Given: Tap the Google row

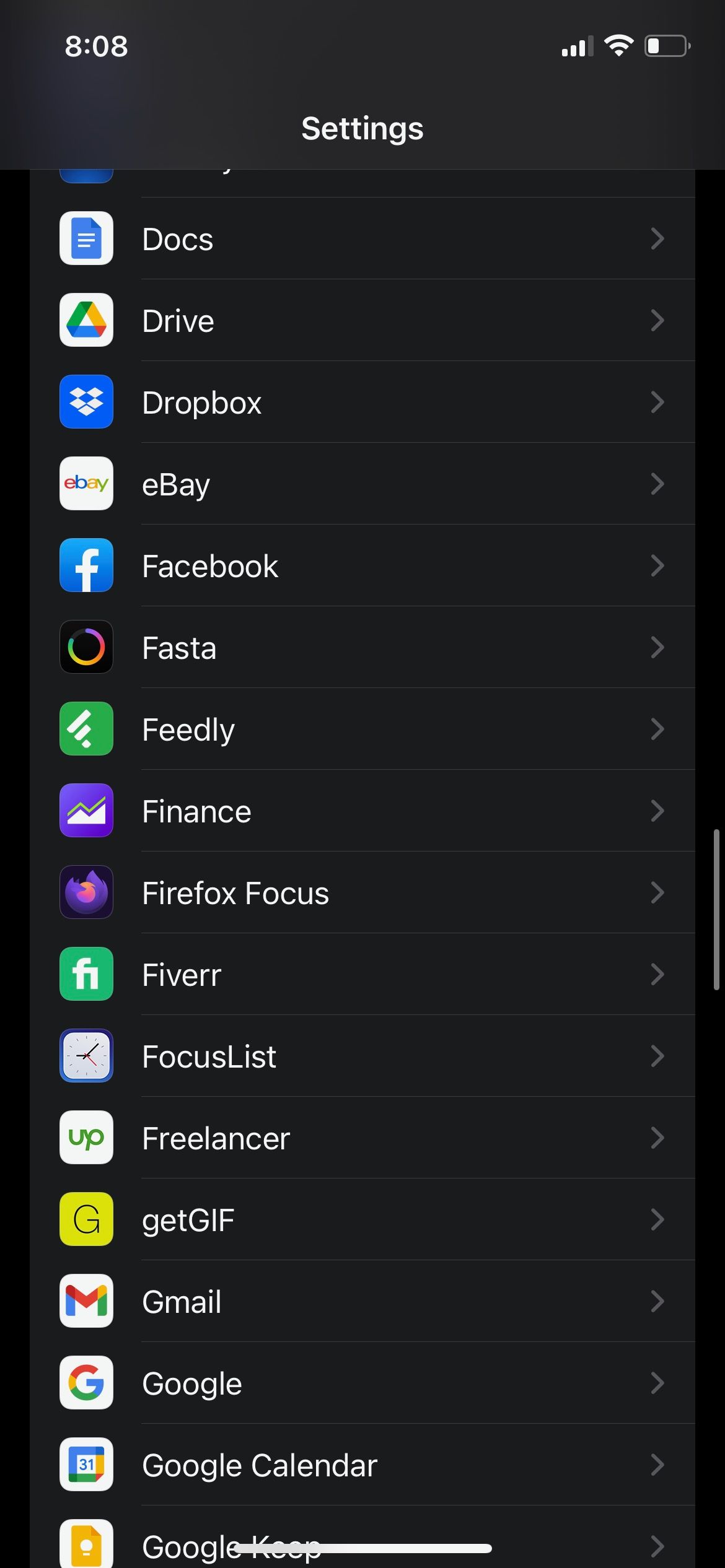Looking at the screenshot, I should click(362, 1383).
